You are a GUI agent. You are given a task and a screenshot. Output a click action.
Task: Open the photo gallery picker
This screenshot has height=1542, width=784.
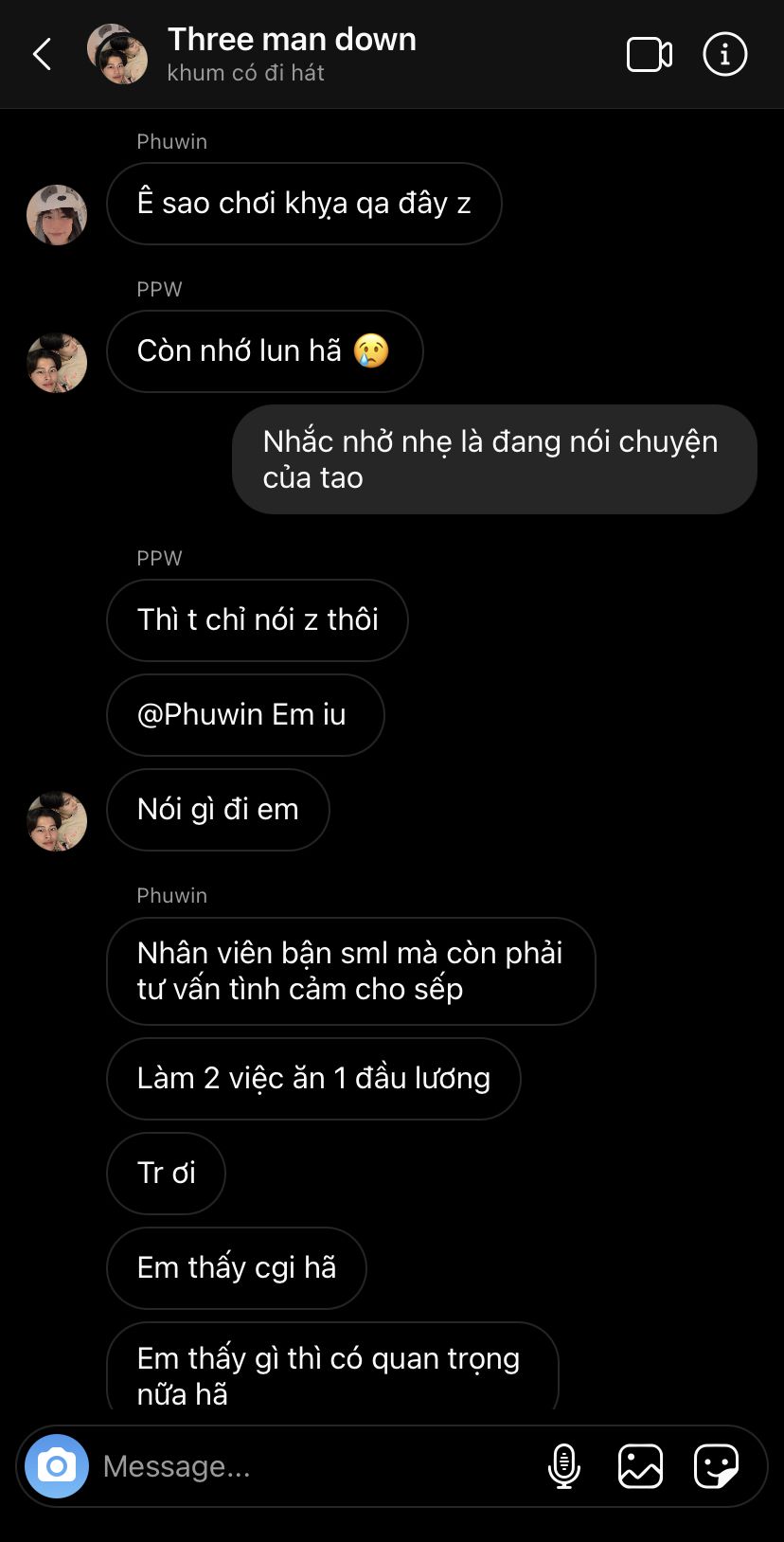click(x=640, y=1466)
